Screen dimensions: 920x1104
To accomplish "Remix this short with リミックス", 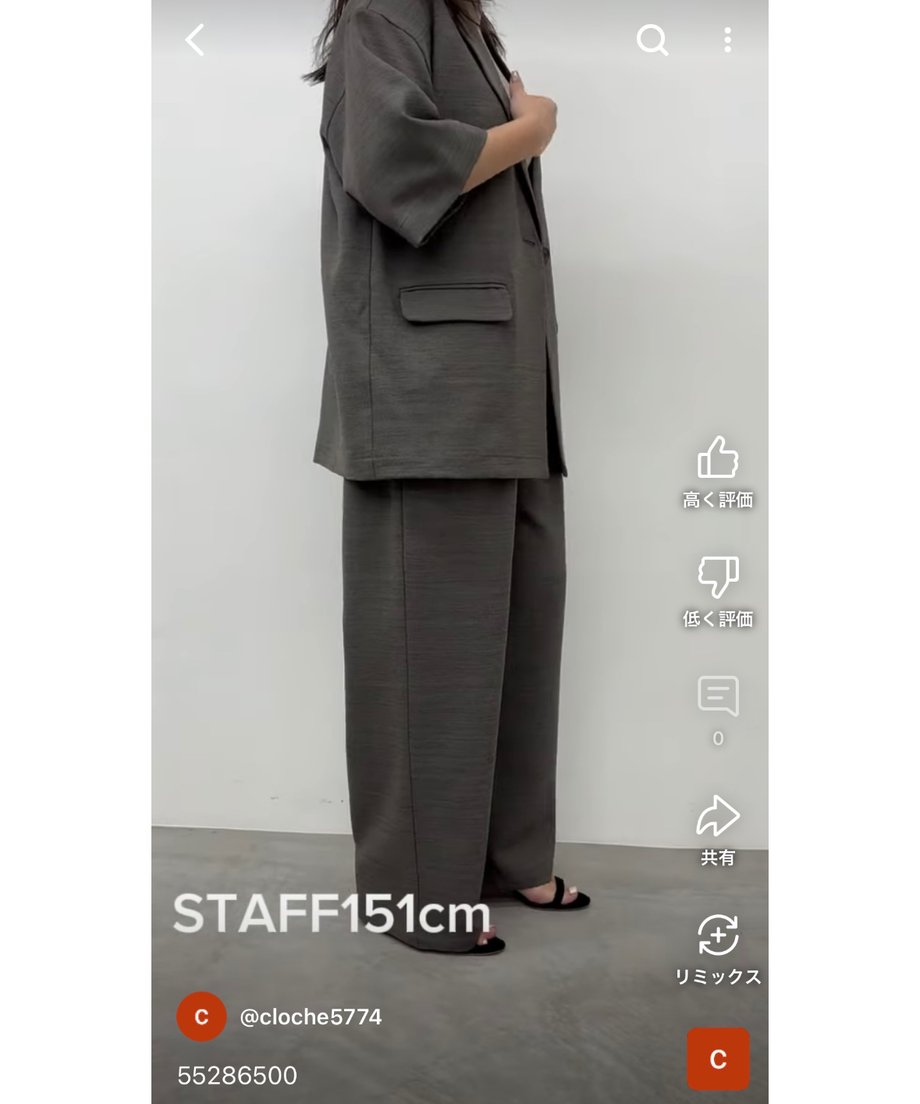I will click(718, 936).
